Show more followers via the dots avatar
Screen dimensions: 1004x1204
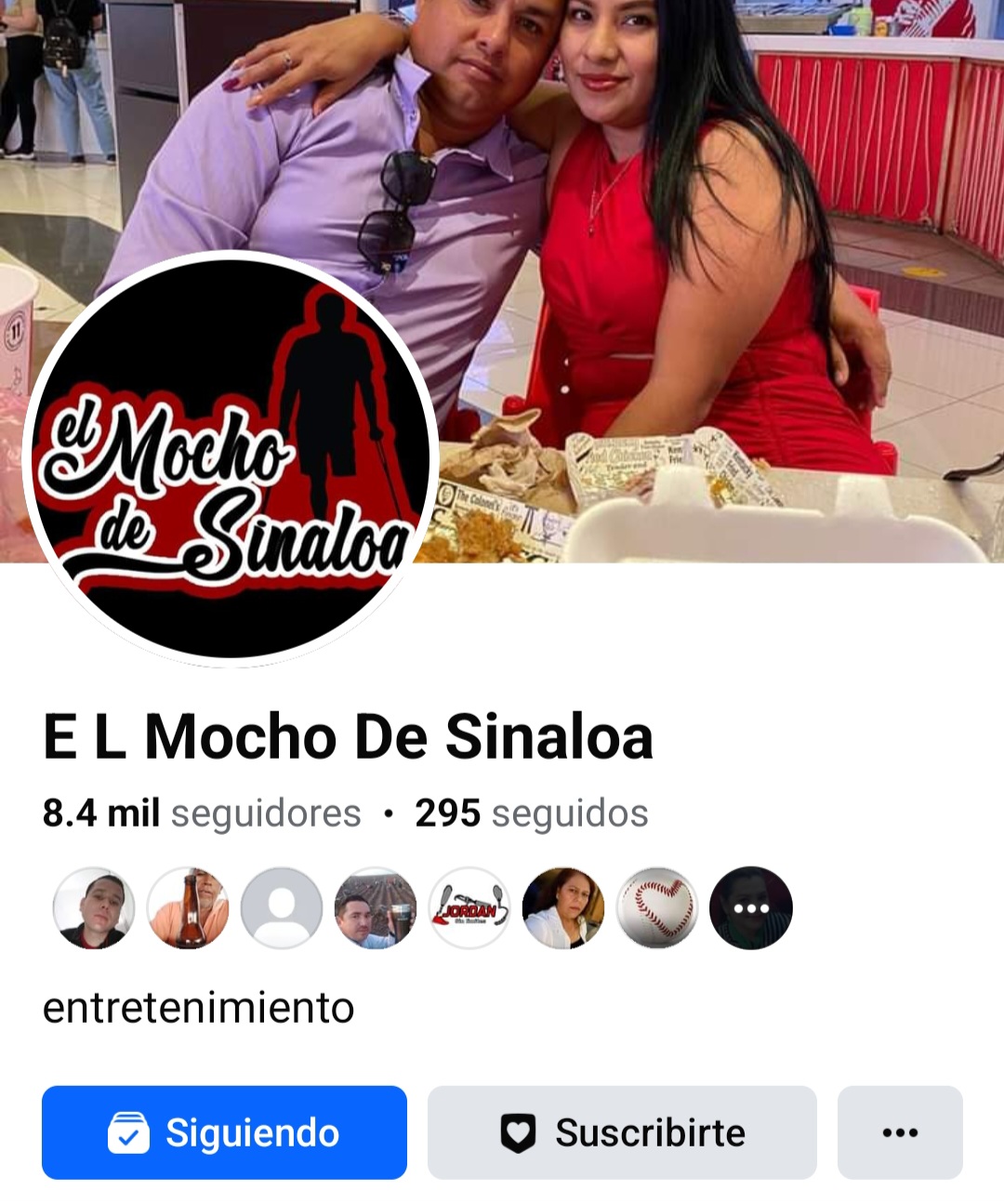coord(751,908)
